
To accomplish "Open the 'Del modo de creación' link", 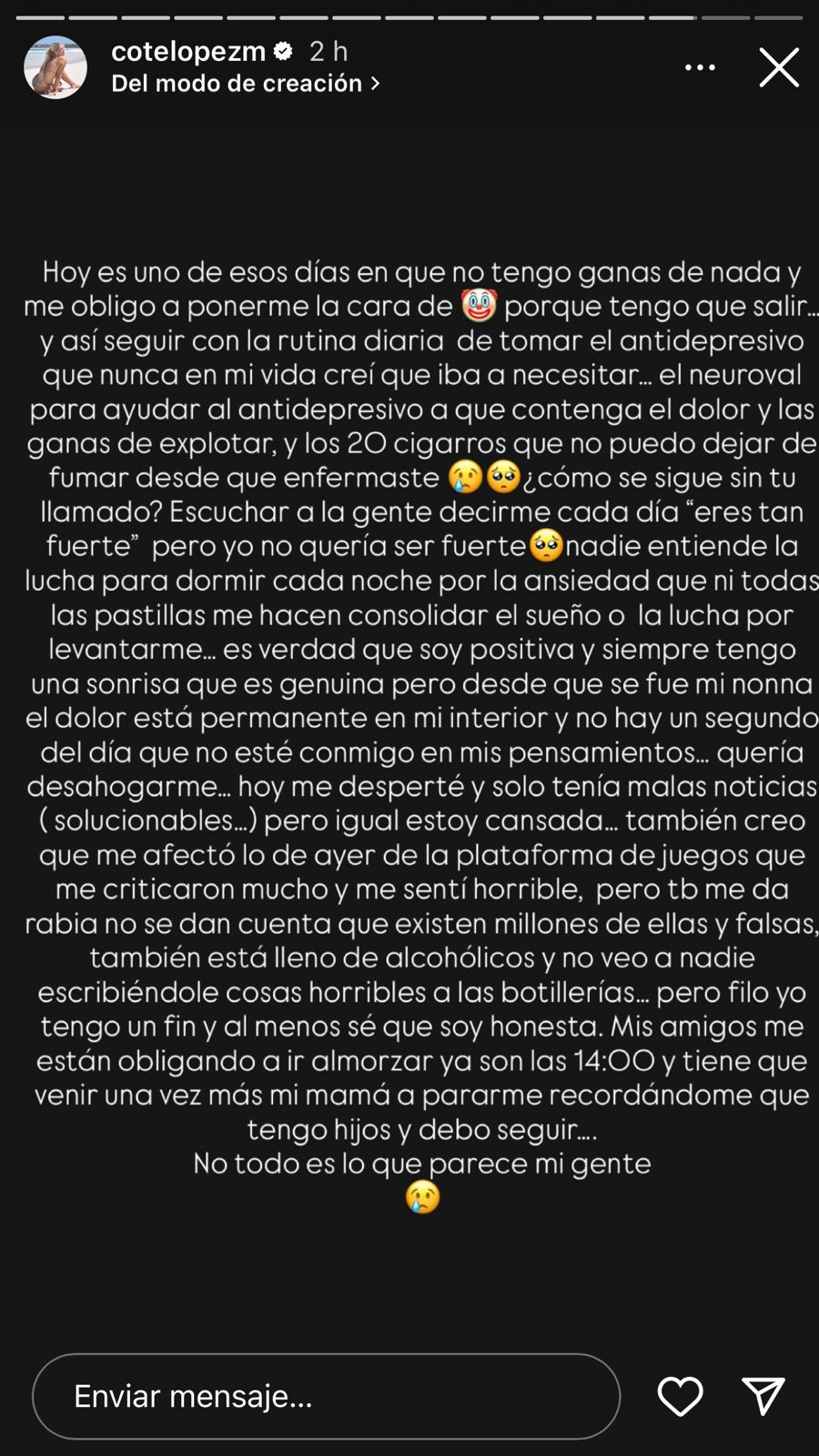I will 245,84.
